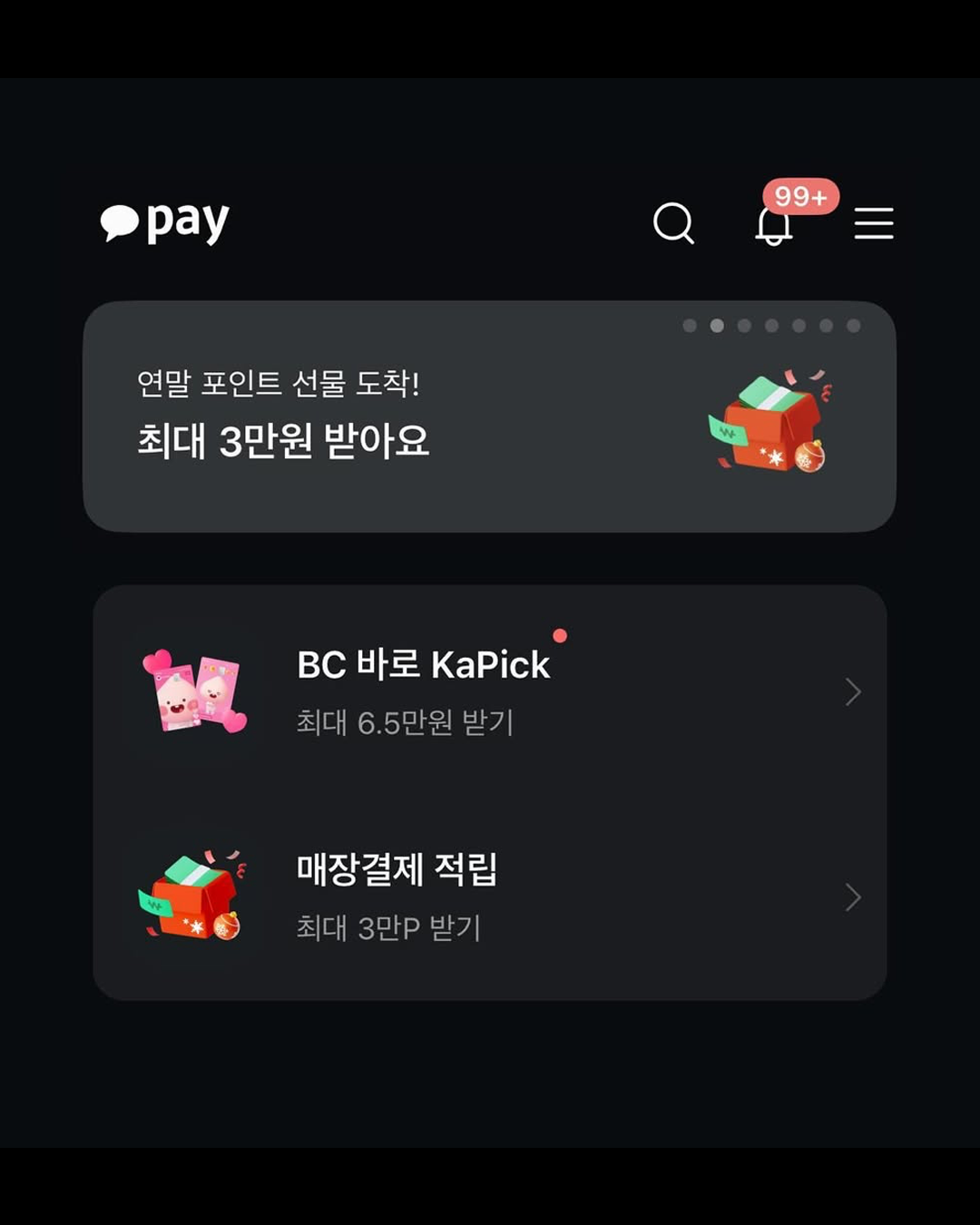Screen dimensions: 980x1225
Task: Click the gift box icon beside 매장결제 적립
Action: pos(191,898)
